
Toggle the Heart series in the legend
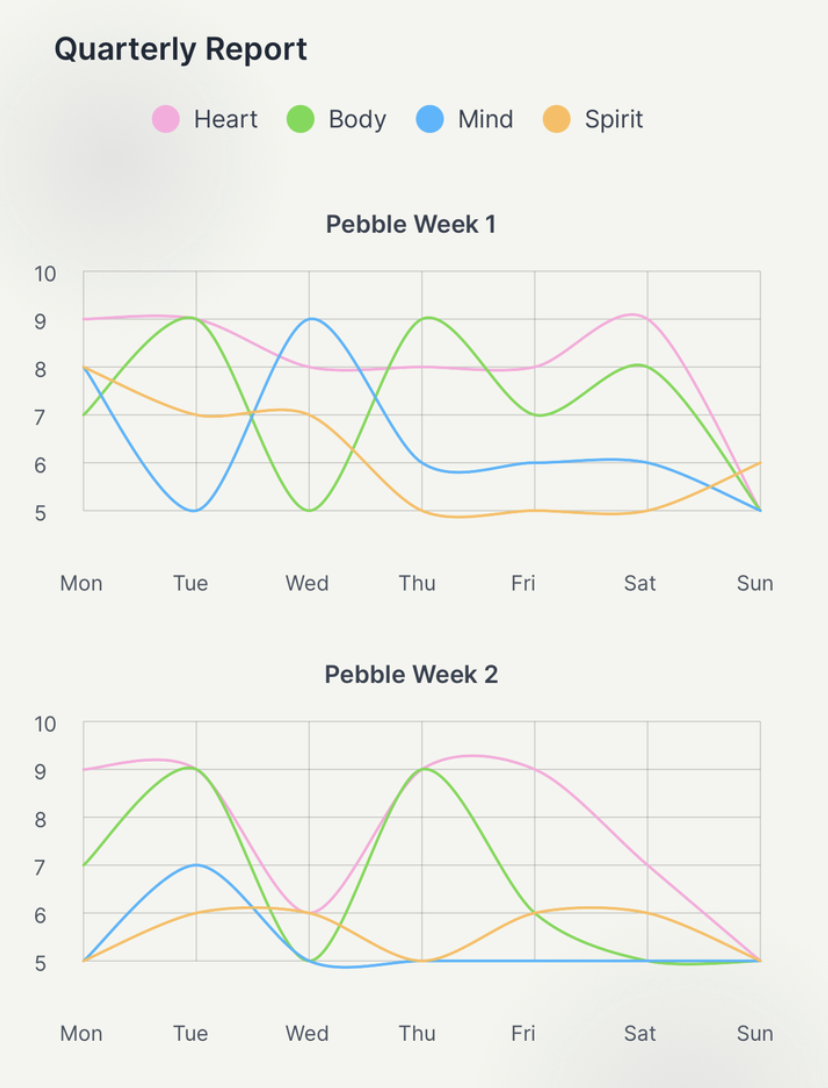(x=205, y=120)
